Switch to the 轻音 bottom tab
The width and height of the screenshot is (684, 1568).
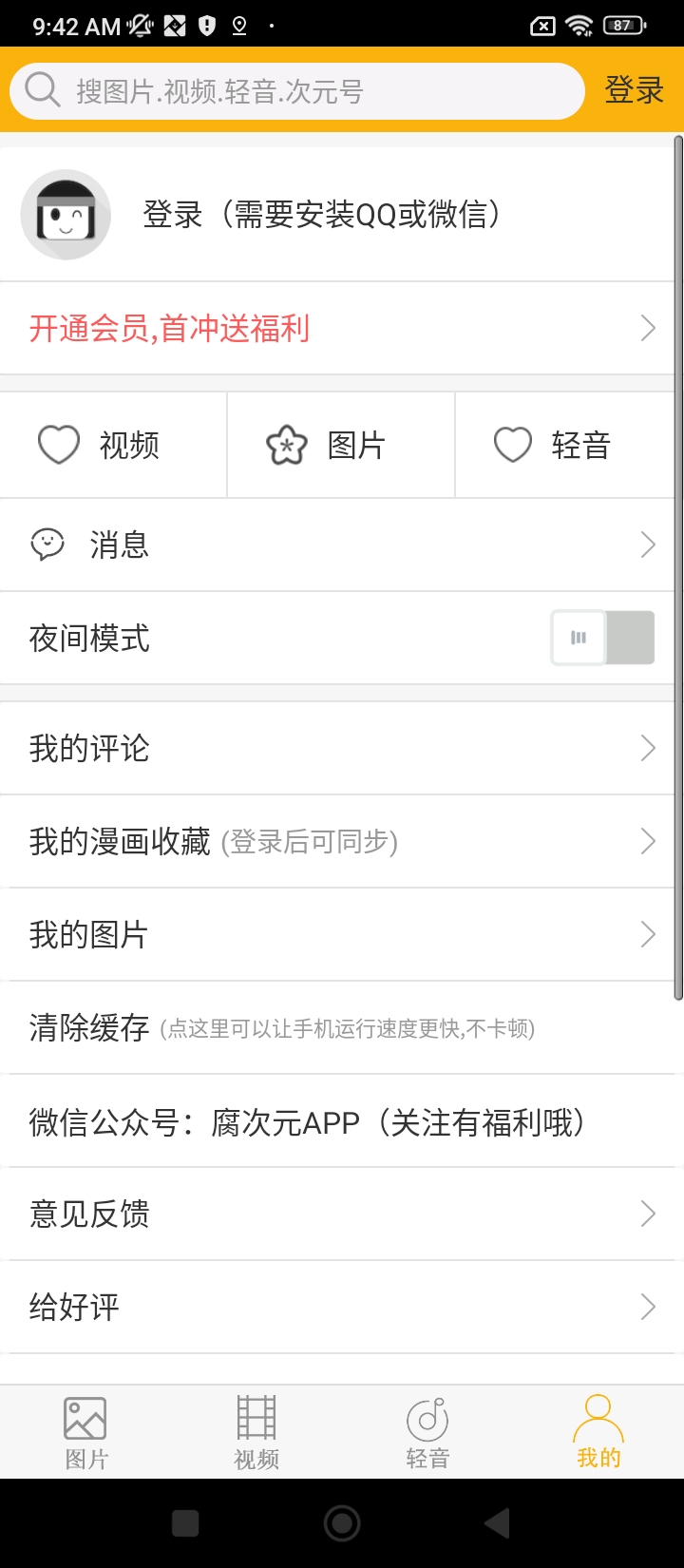[427, 1432]
